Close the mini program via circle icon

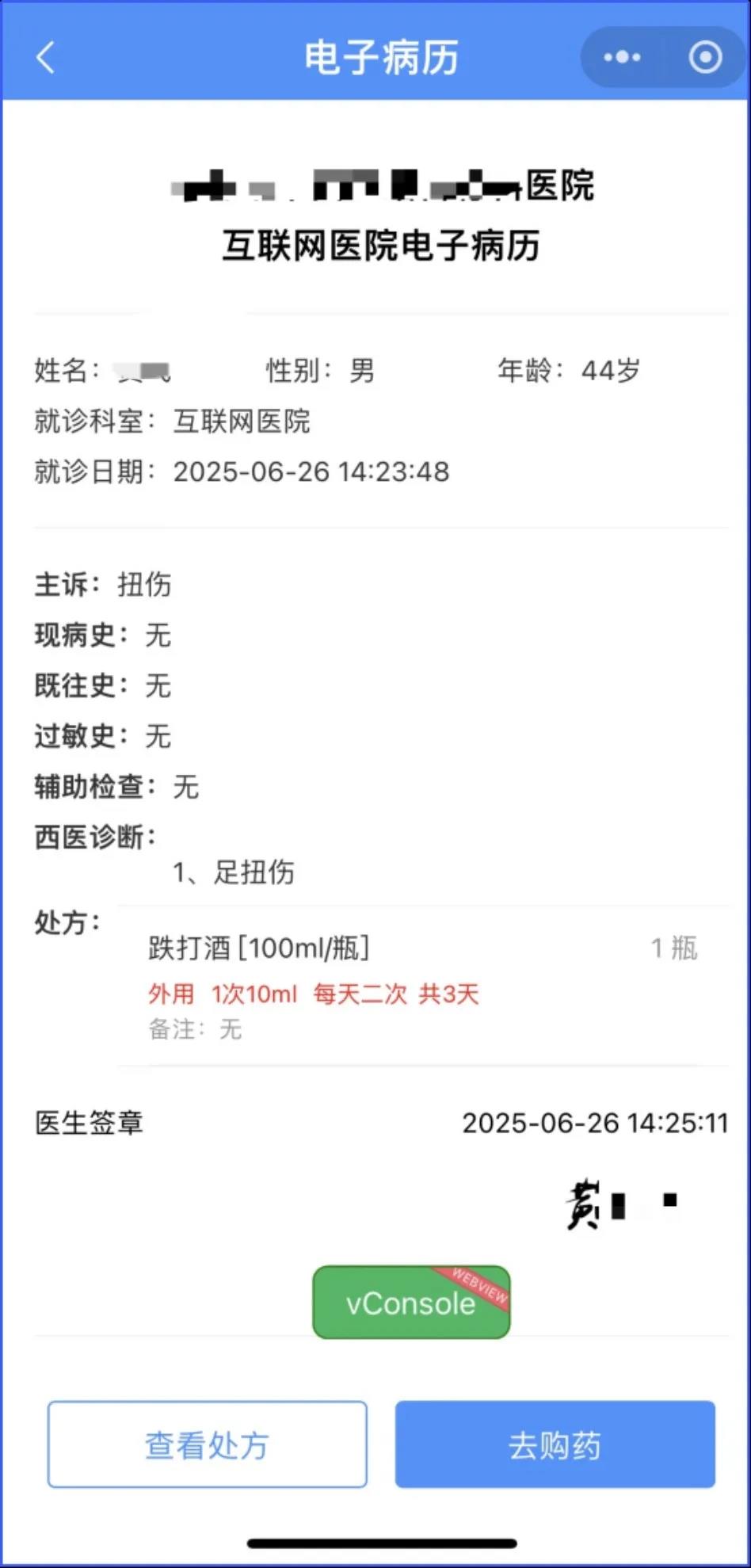[x=705, y=57]
